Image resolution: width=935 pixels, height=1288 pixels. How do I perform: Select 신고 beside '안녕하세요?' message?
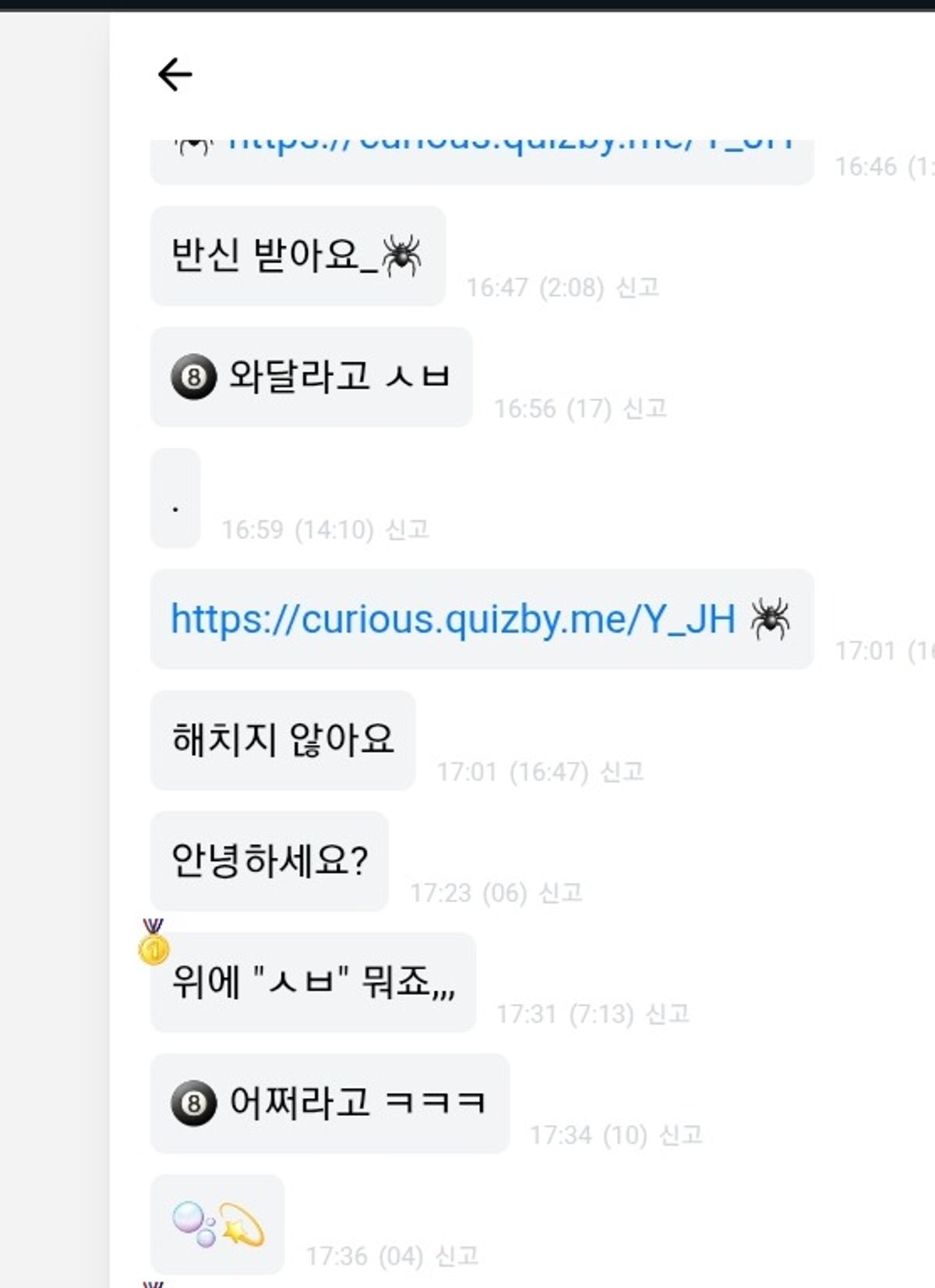pos(561,892)
